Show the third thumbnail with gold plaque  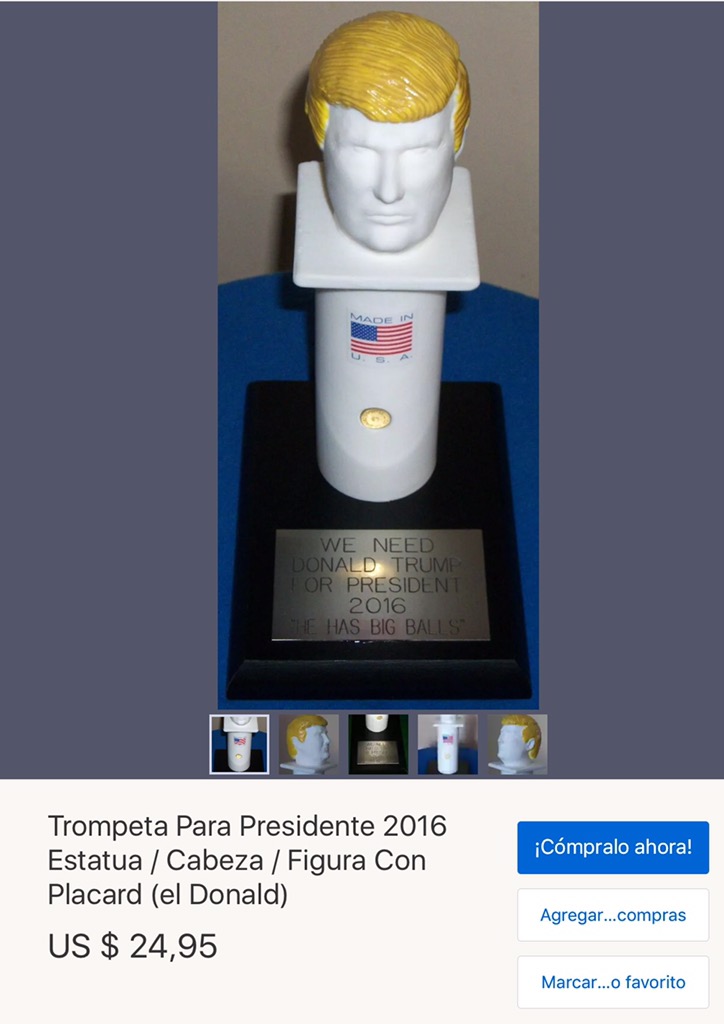click(x=378, y=744)
